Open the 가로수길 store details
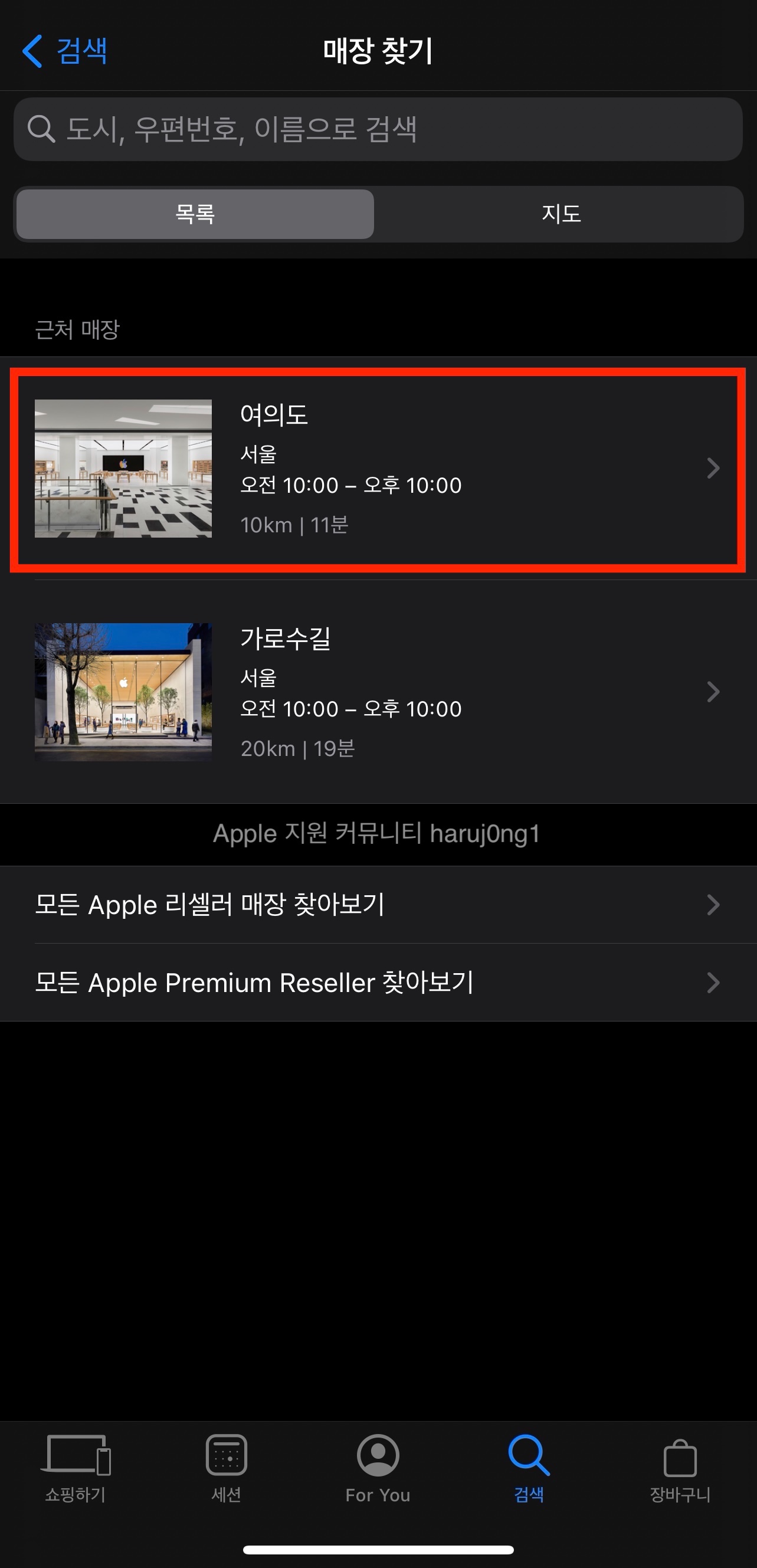 pos(377,692)
